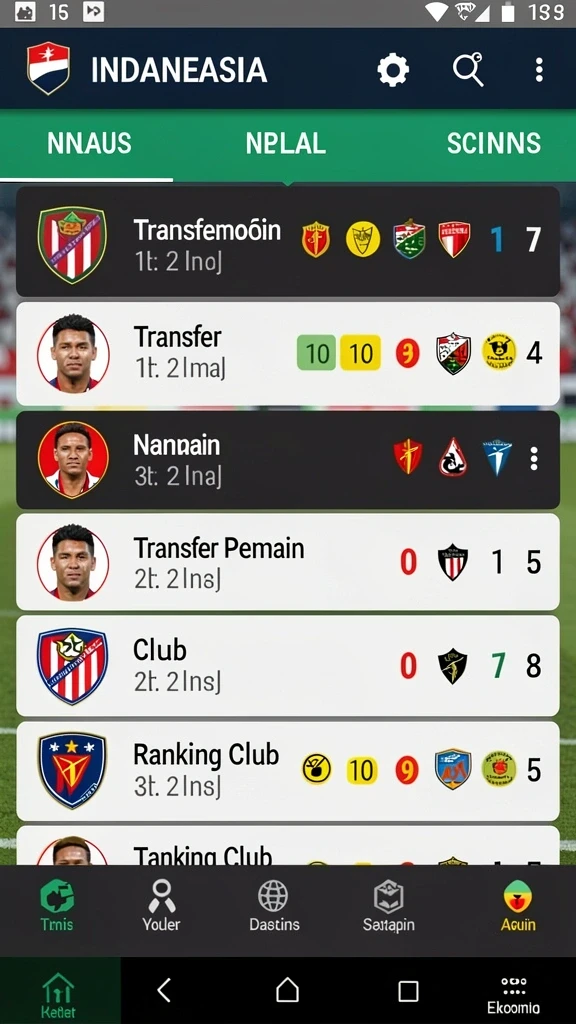Open the Transfemooin row
The height and width of the screenshot is (1024, 576).
point(288,242)
